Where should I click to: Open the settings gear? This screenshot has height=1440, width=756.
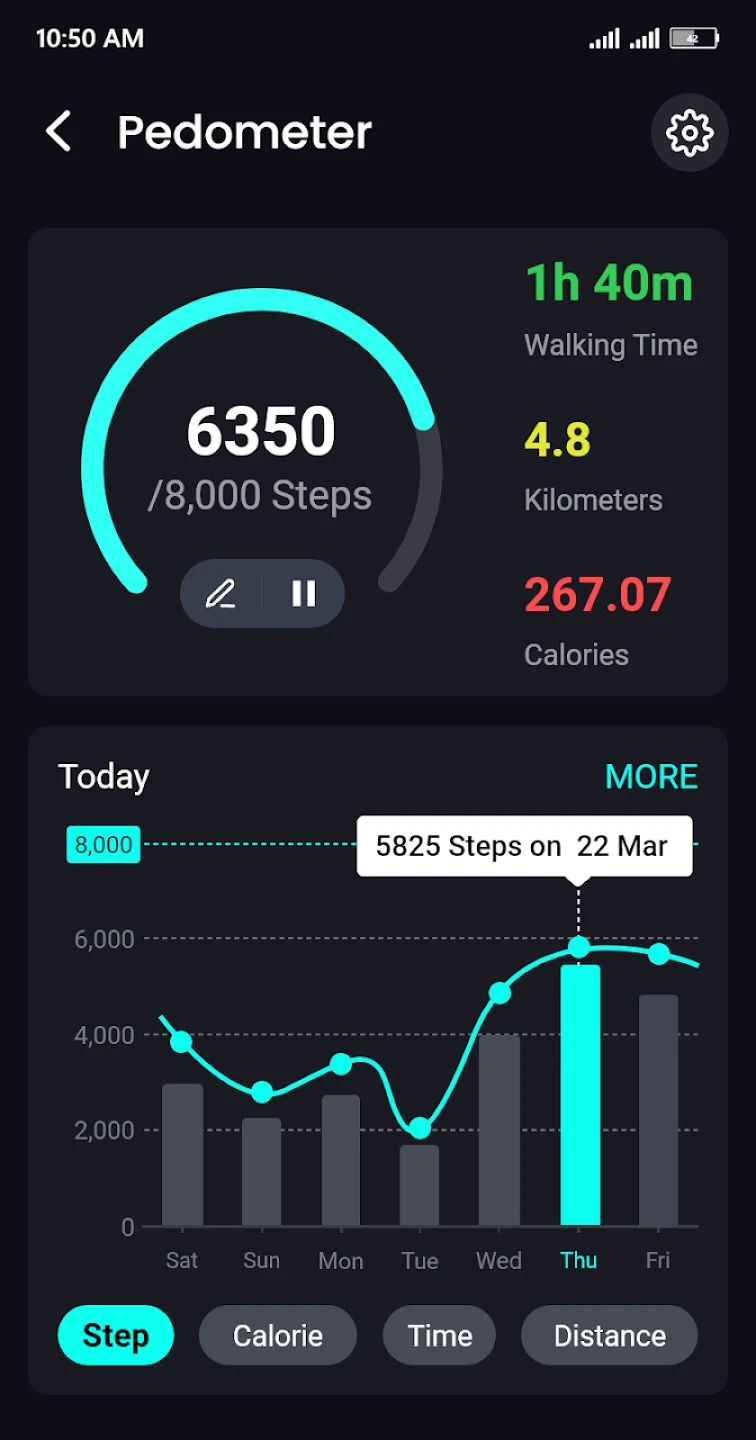[689, 132]
